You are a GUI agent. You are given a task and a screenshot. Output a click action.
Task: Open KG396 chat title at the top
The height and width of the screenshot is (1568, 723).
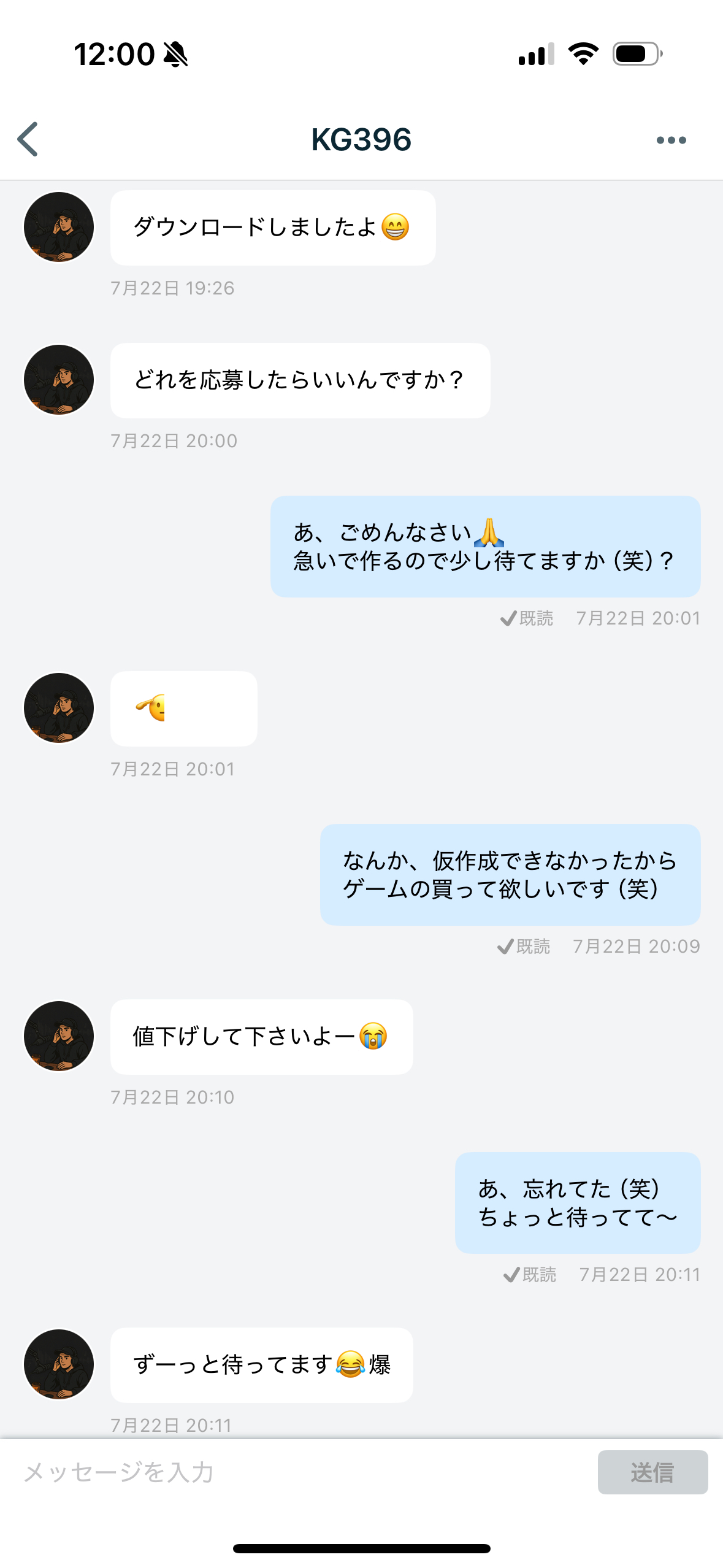click(x=361, y=140)
